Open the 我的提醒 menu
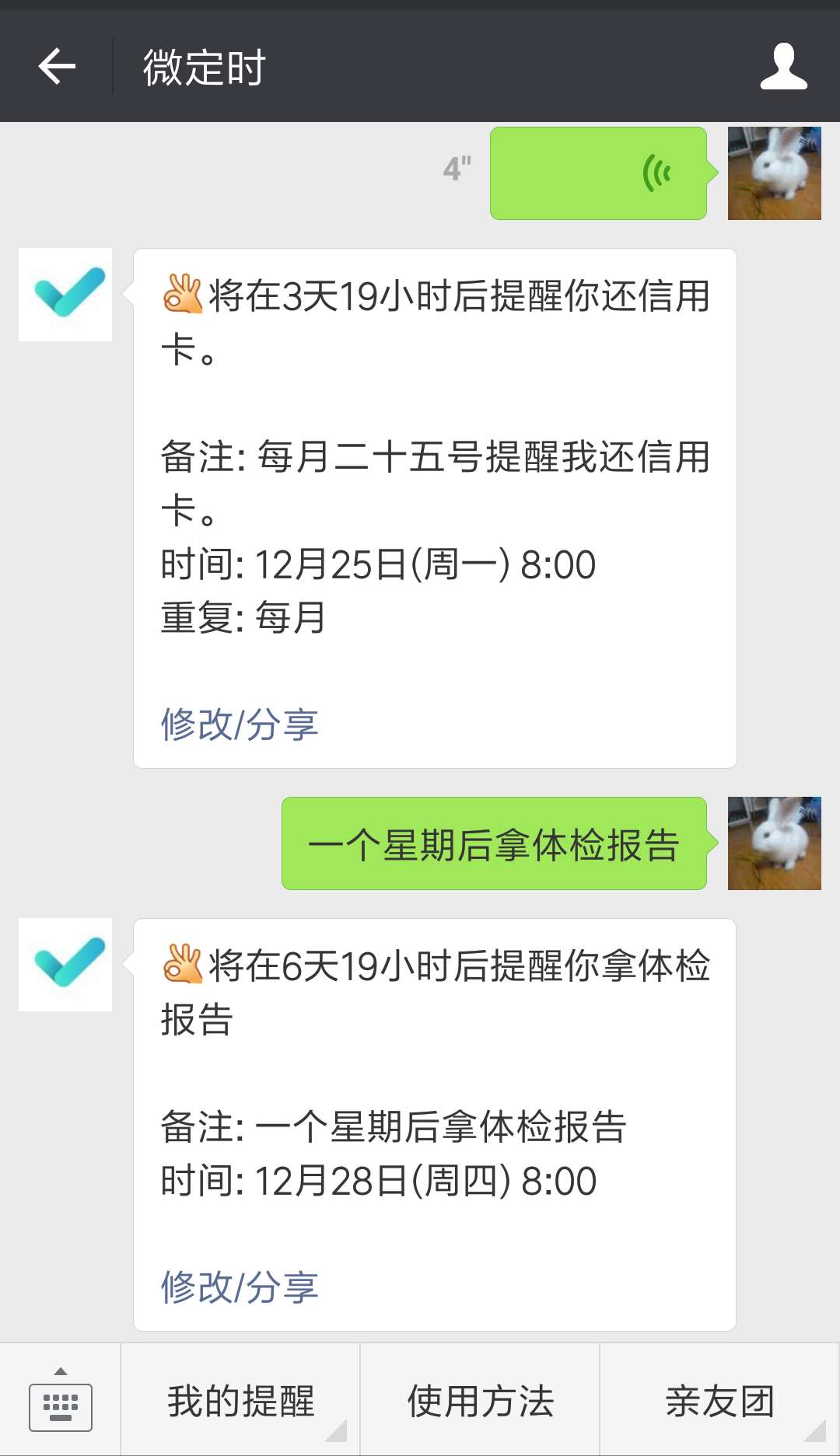 coord(240,1402)
